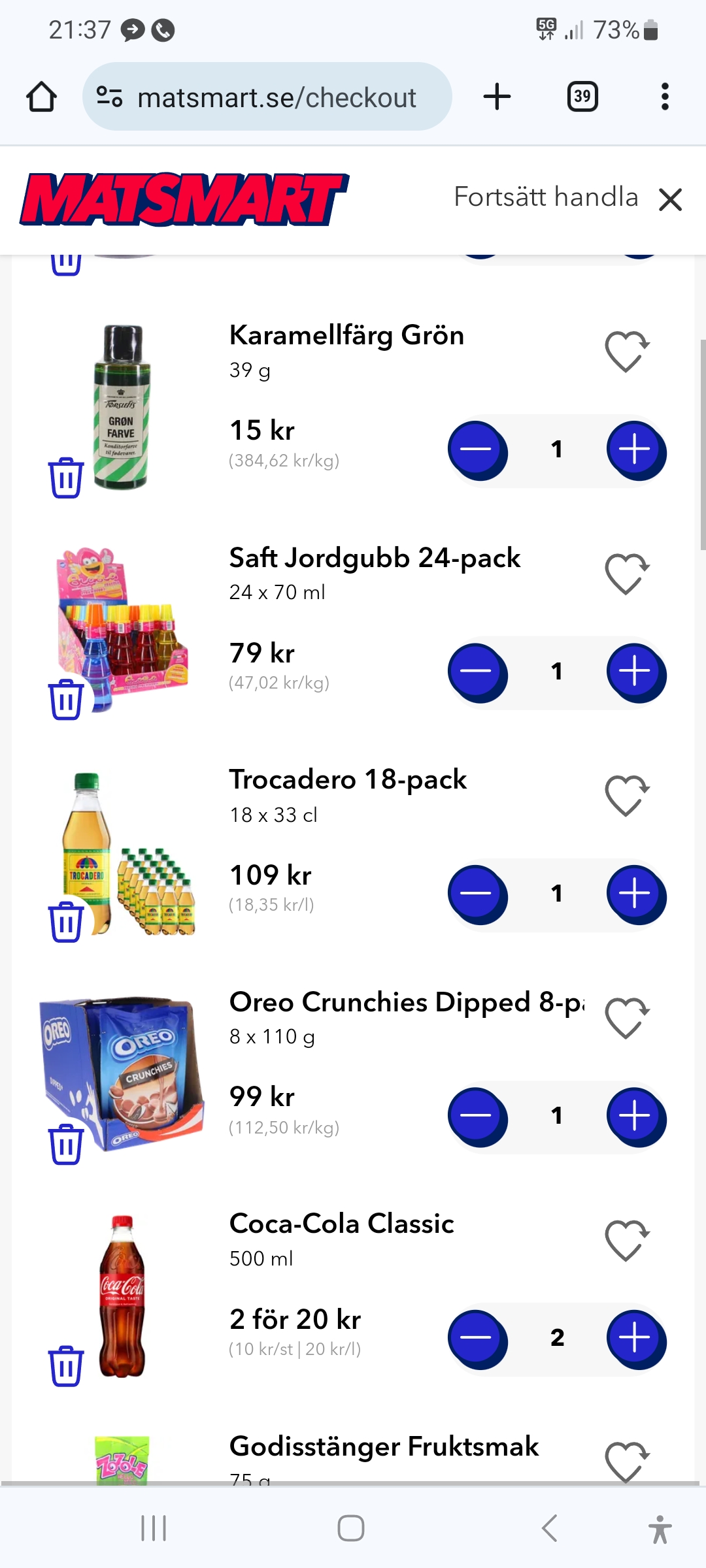The width and height of the screenshot is (706, 1568).
Task: Open the browser tab switcher
Action: pyautogui.click(x=582, y=97)
